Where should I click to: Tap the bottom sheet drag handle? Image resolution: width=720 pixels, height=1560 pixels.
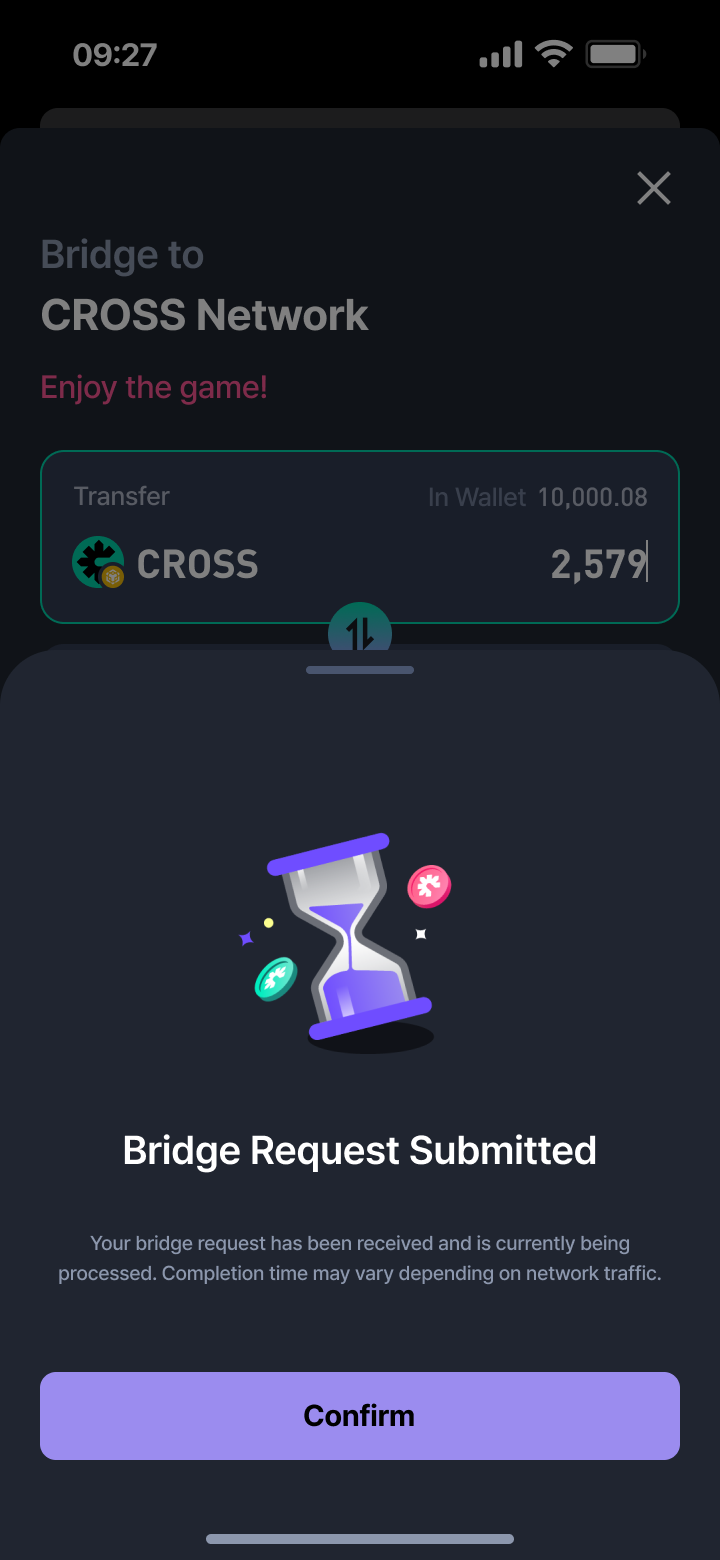[x=360, y=669]
